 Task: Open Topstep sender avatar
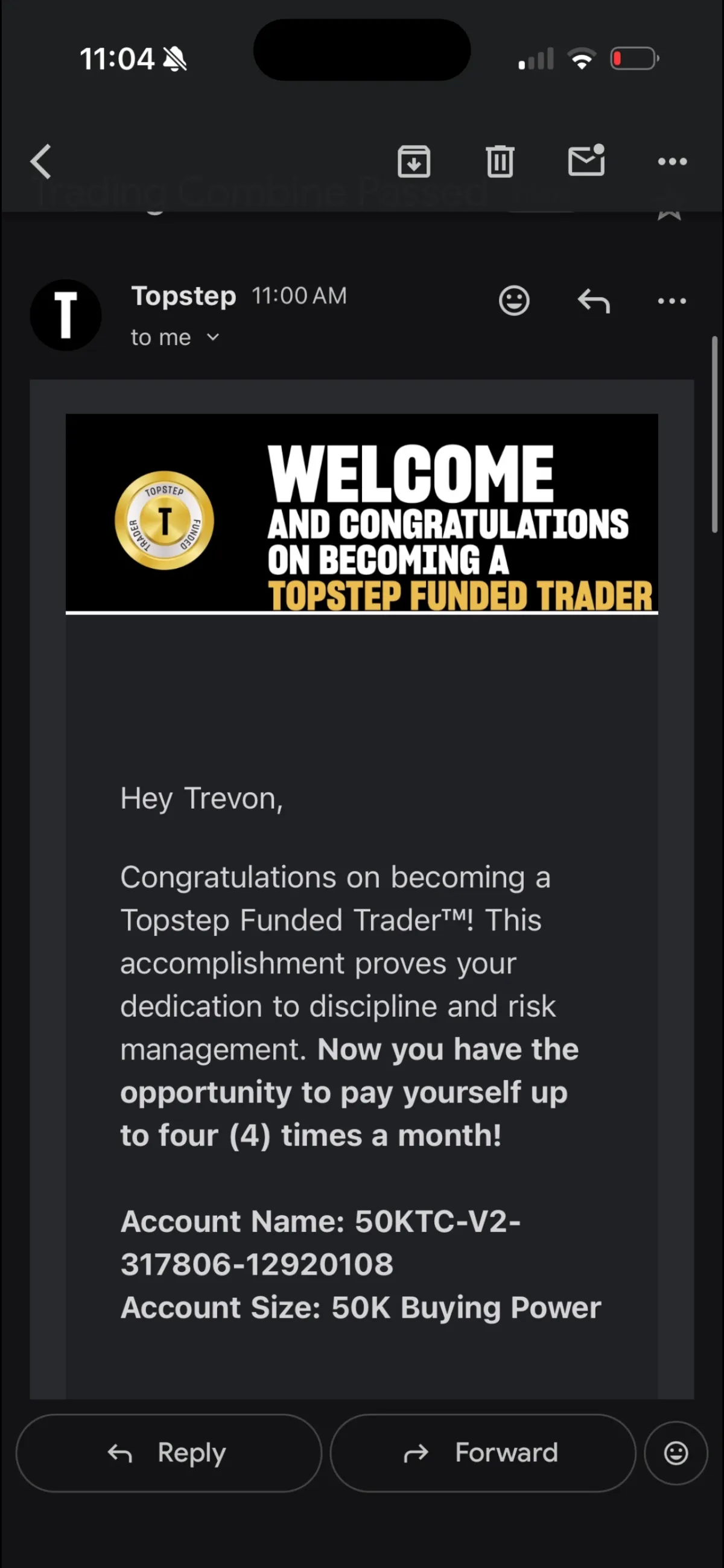pos(66,315)
